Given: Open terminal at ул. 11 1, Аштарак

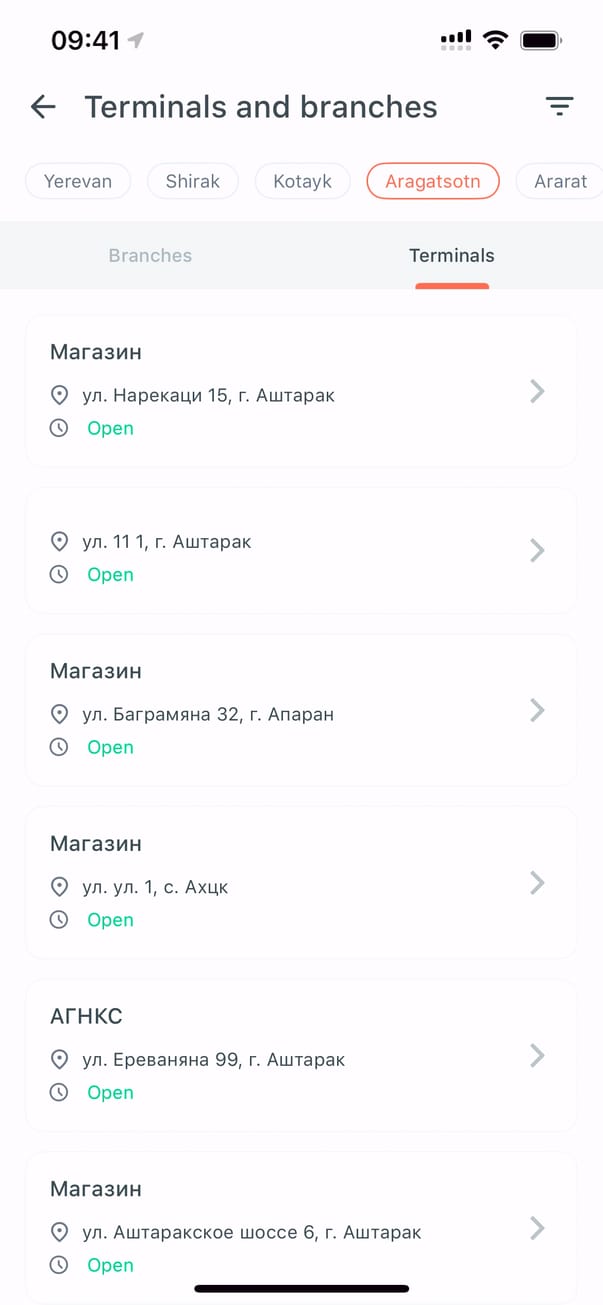Looking at the screenshot, I should tap(300, 550).
